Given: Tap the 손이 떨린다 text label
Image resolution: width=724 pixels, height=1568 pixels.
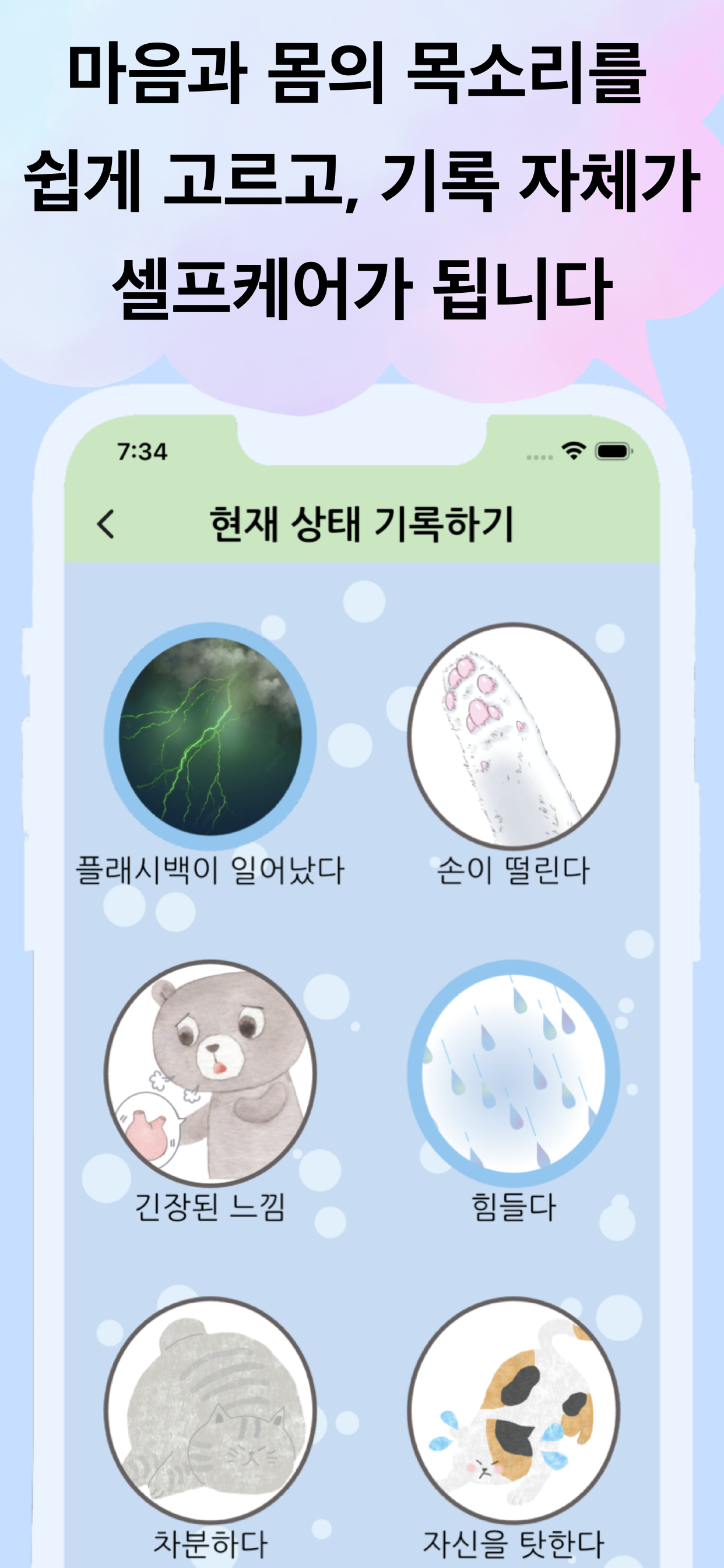Looking at the screenshot, I should click(x=512, y=869).
